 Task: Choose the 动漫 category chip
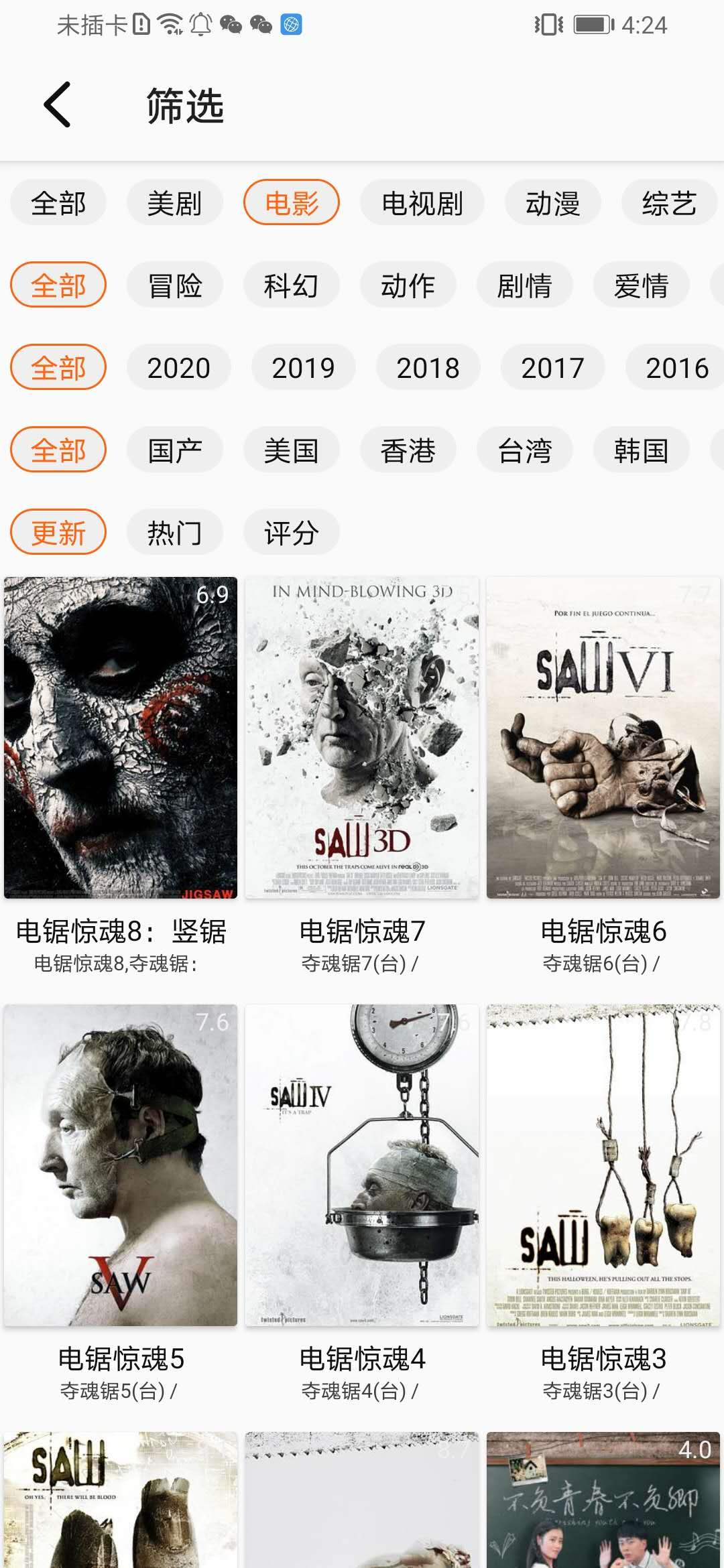point(552,203)
